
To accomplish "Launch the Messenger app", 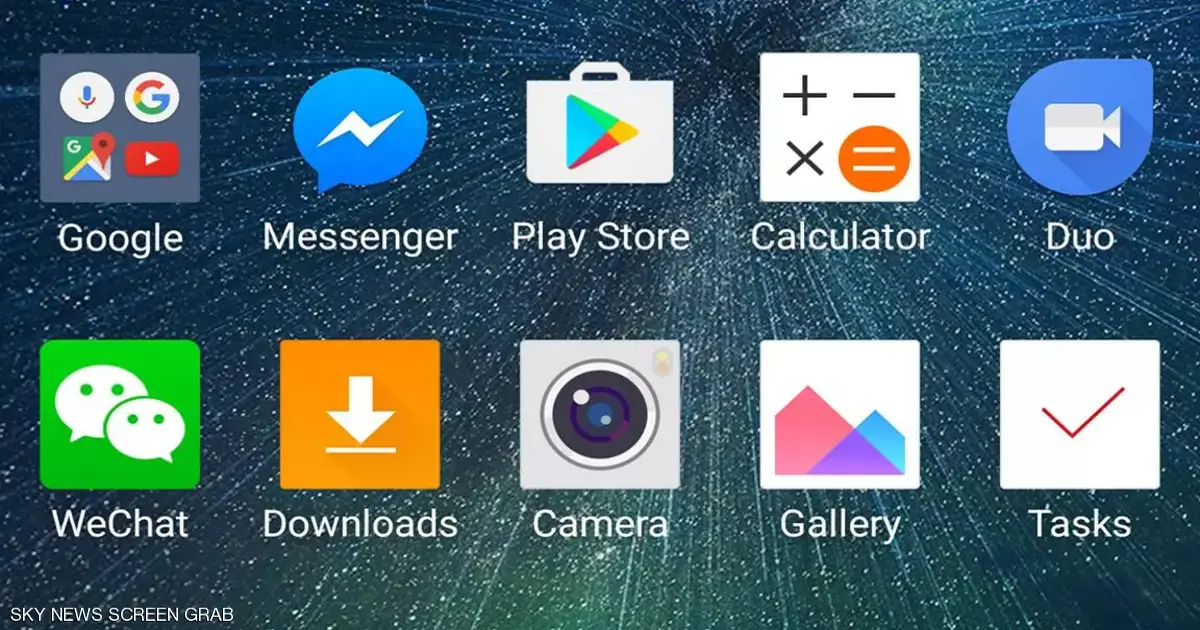I will pos(360,128).
